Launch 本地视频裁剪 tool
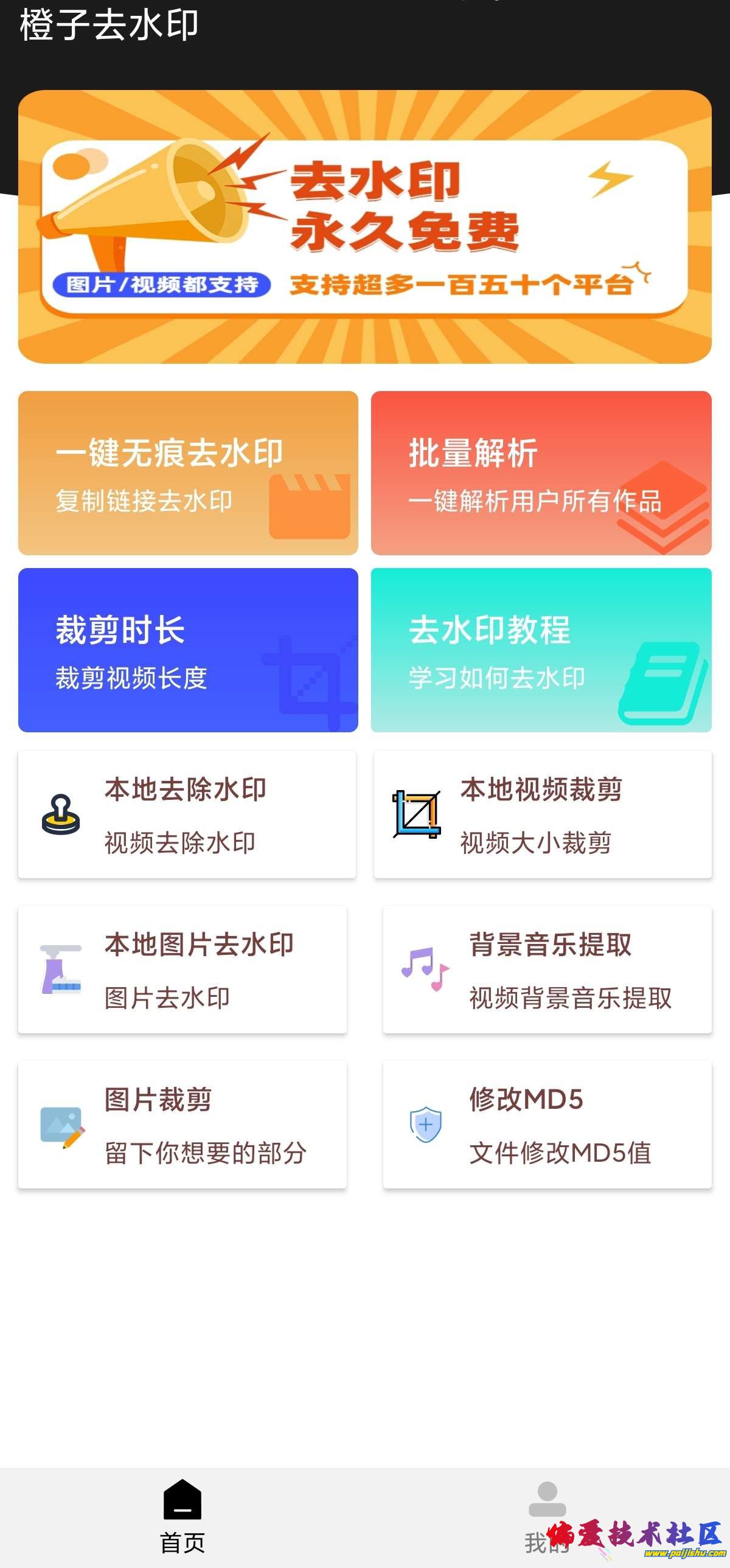The image size is (730, 1568). point(542,814)
